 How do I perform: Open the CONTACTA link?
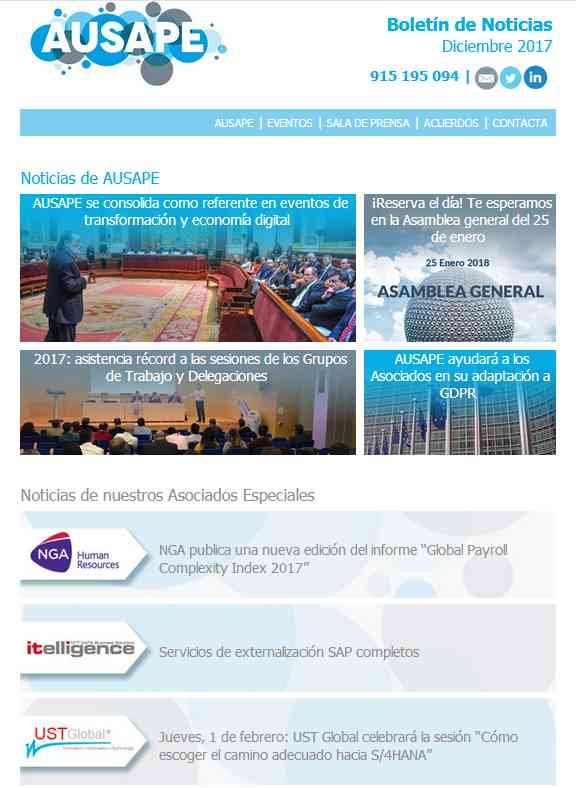coord(520,123)
